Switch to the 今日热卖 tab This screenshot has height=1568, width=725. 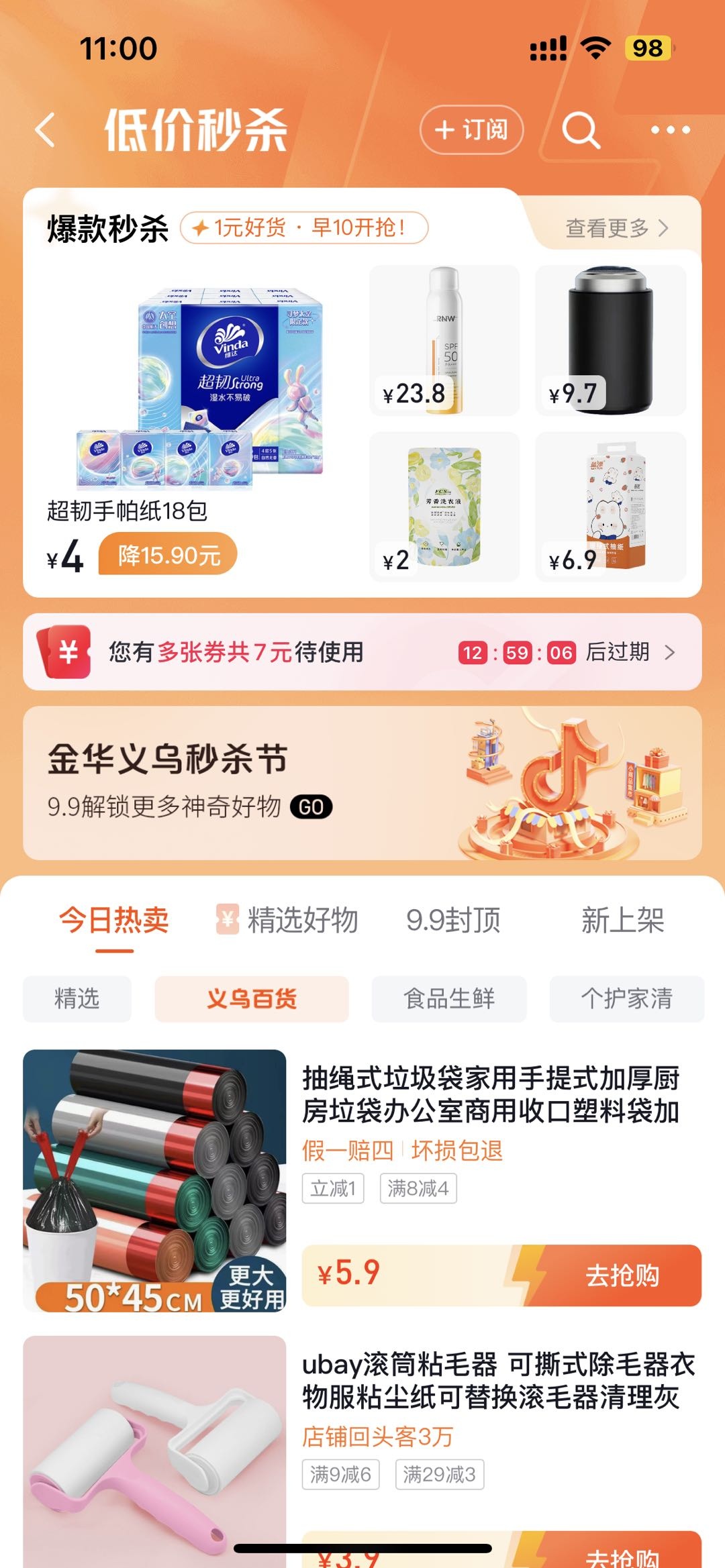[114, 920]
